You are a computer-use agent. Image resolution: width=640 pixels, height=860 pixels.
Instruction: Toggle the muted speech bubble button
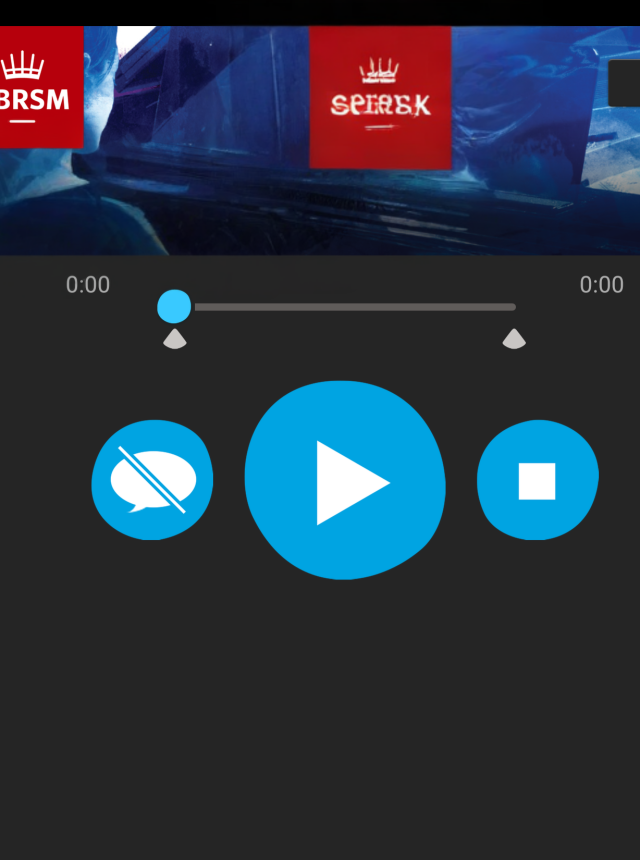click(x=152, y=480)
